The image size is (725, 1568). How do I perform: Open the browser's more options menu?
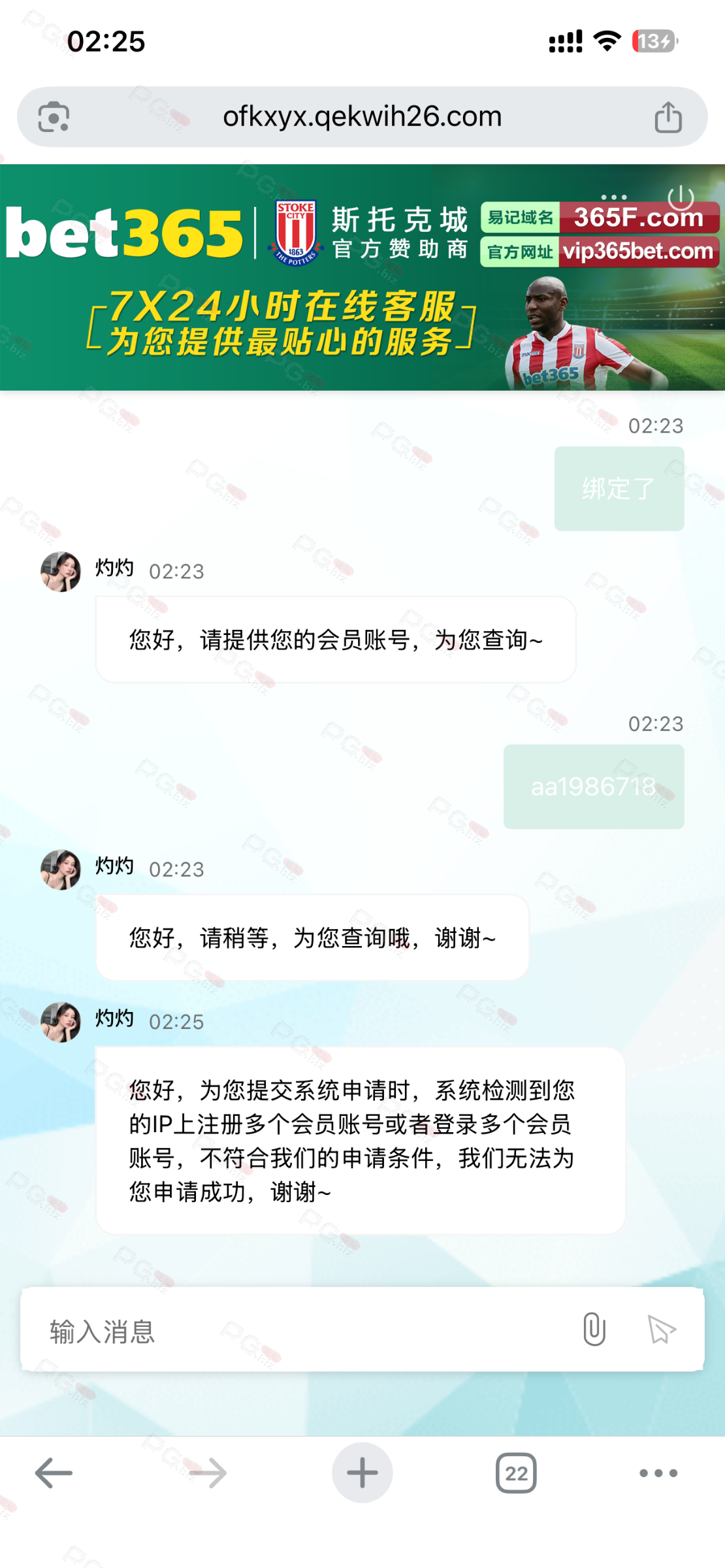(x=658, y=1473)
